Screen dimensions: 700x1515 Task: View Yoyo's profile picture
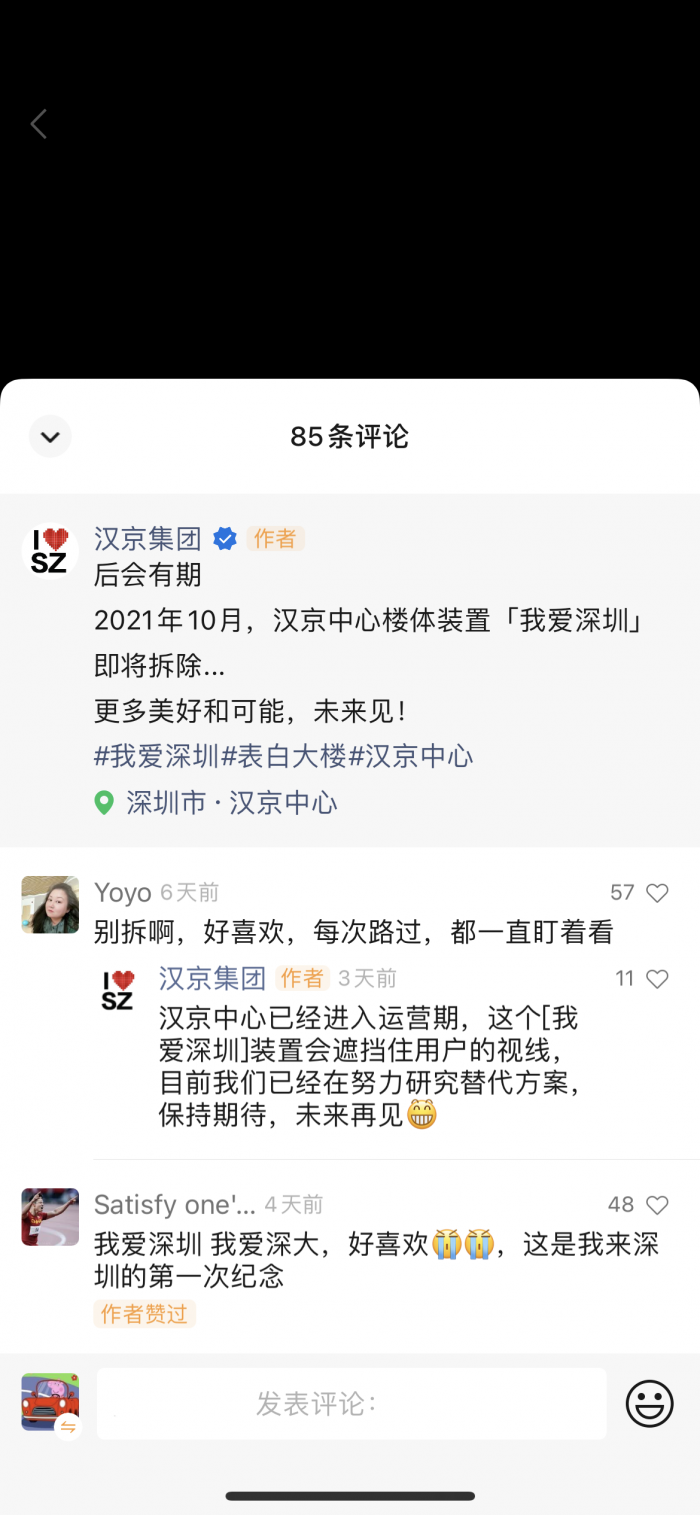(50, 905)
